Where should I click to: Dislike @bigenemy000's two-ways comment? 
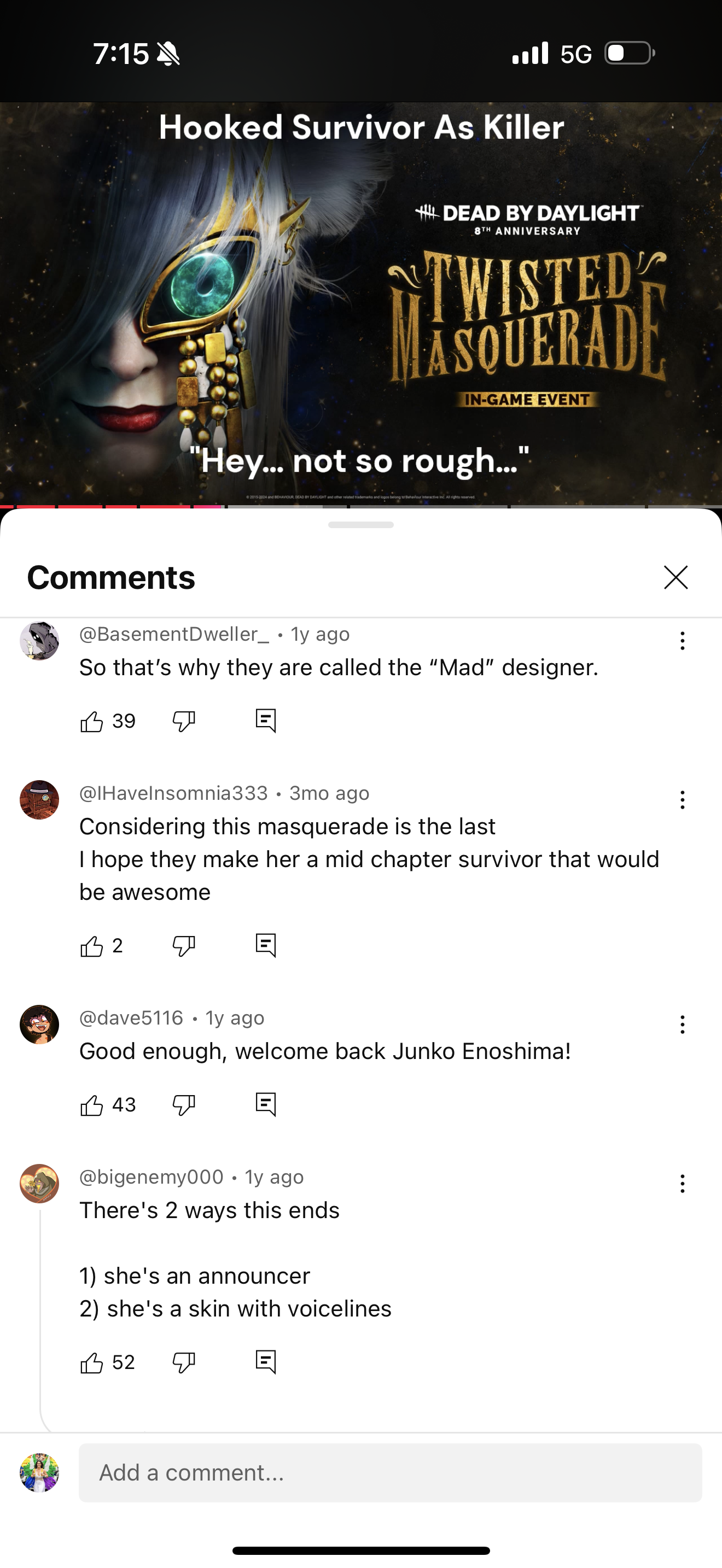coord(183,1362)
